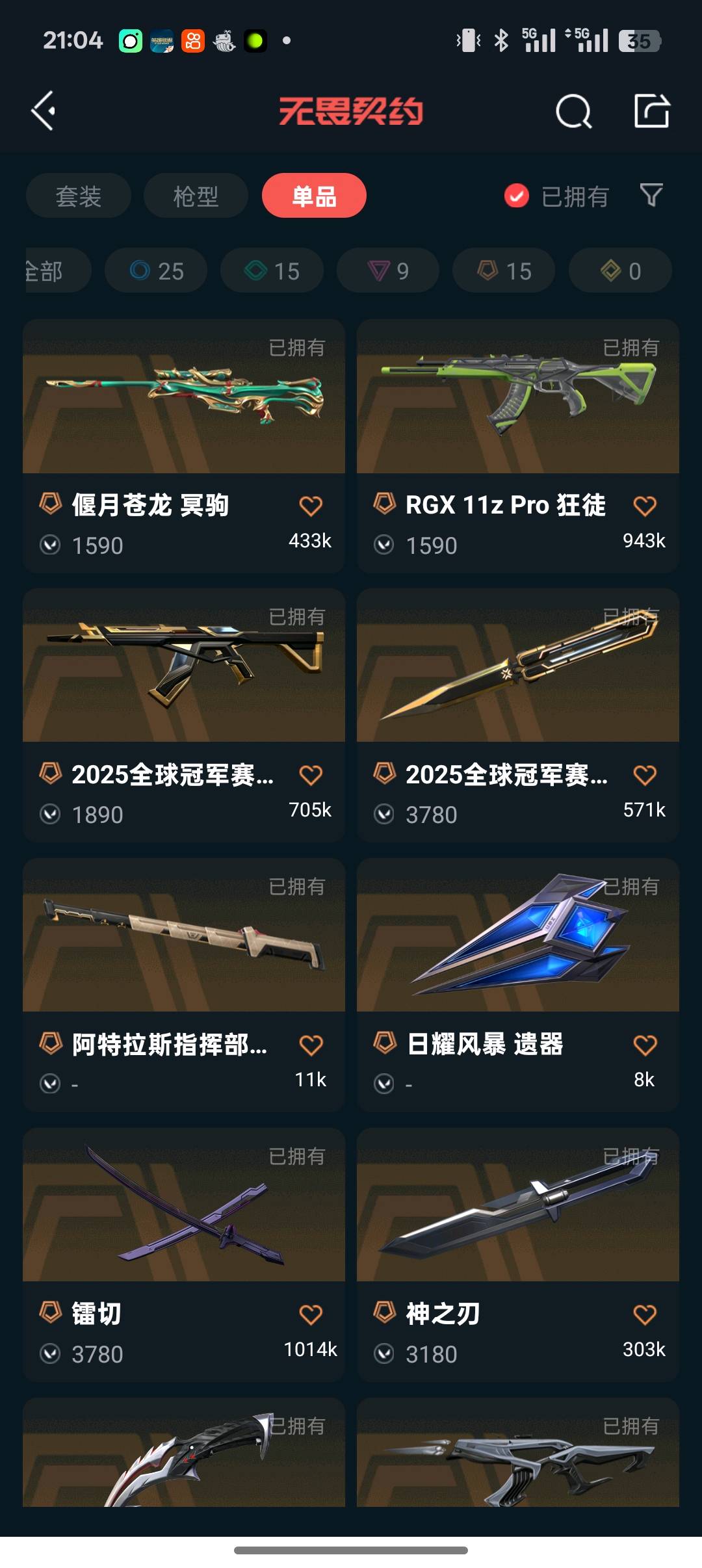Open the search icon in the header
702x1568 pixels.
click(573, 111)
